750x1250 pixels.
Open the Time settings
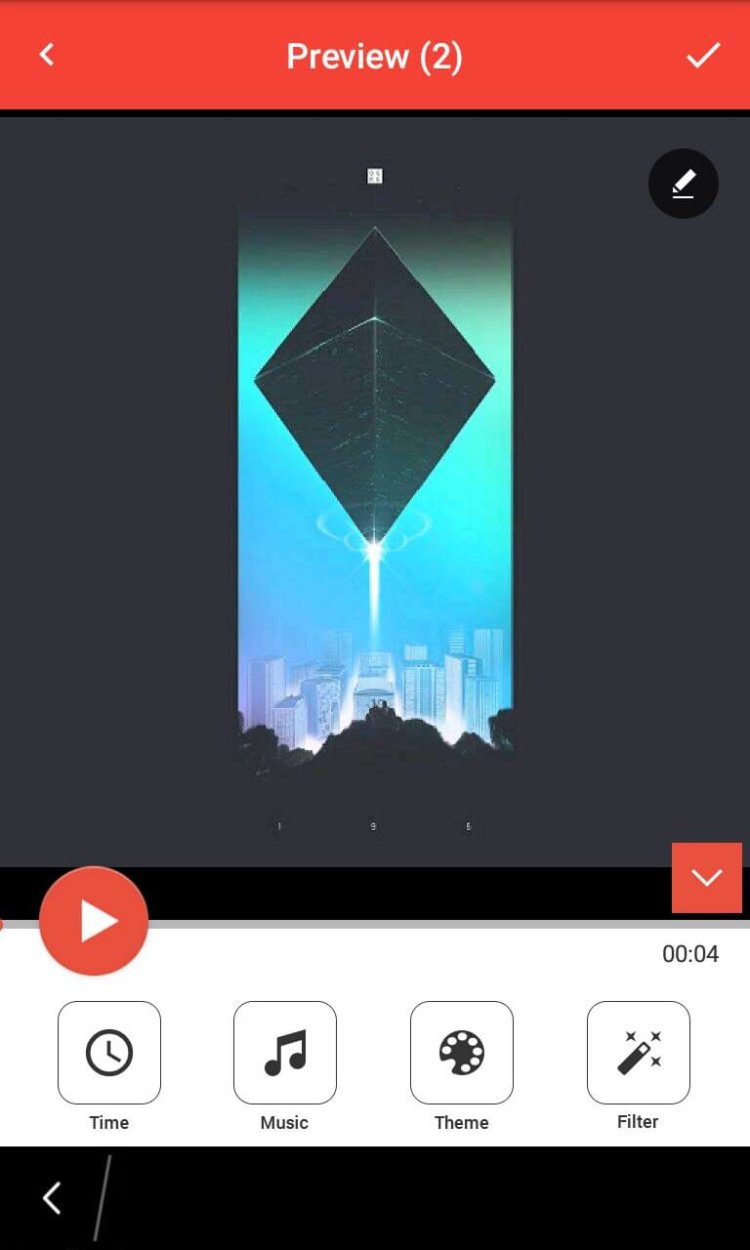pyautogui.click(x=109, y=1052)
